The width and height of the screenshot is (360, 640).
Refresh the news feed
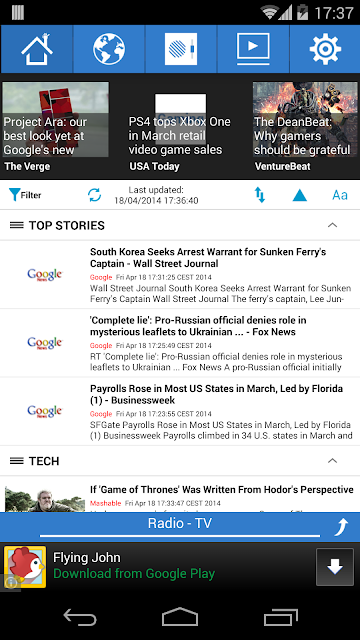[x=94, y=195]
